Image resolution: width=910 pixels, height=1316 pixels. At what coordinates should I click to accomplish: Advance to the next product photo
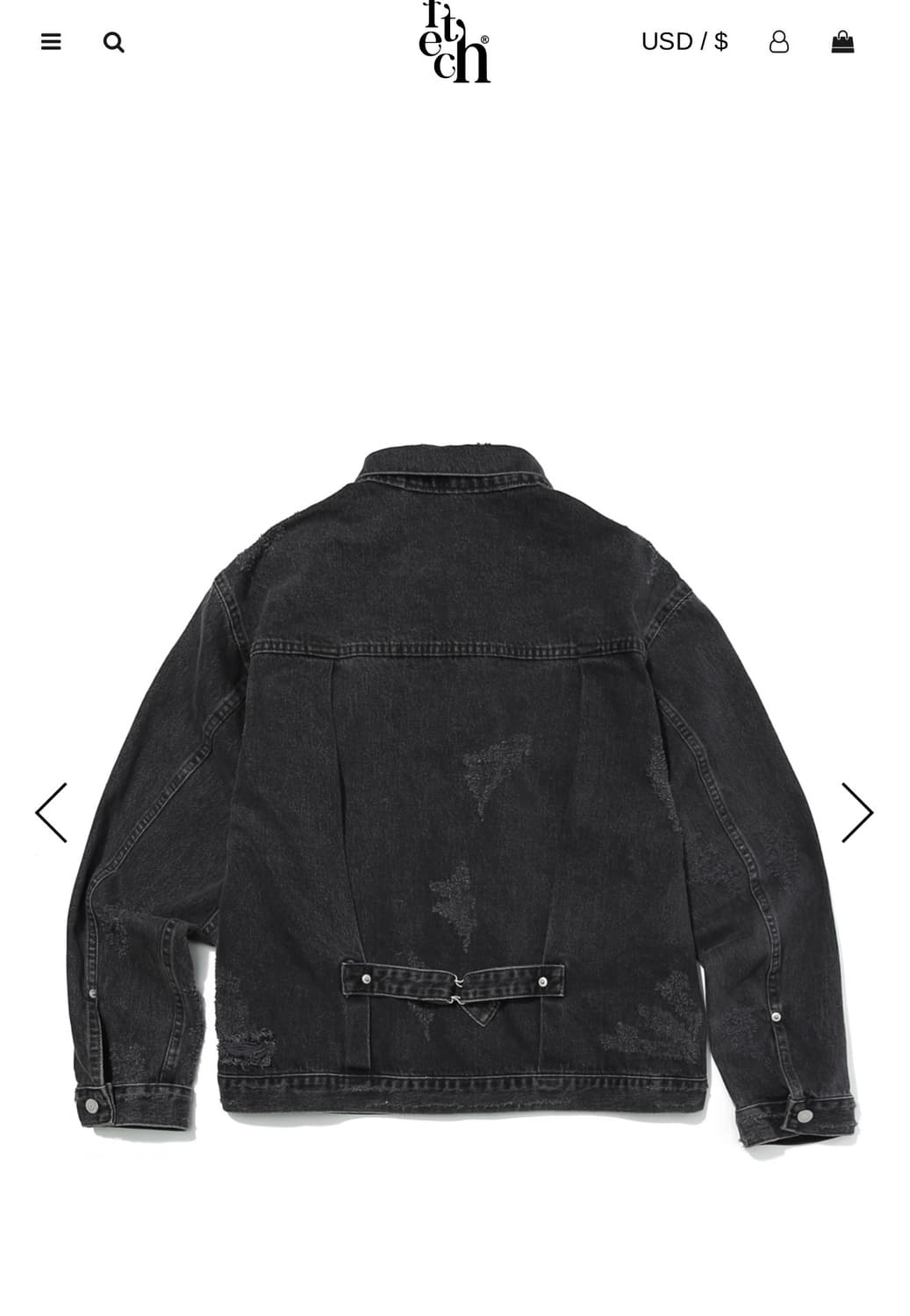[x=857, y=812]
